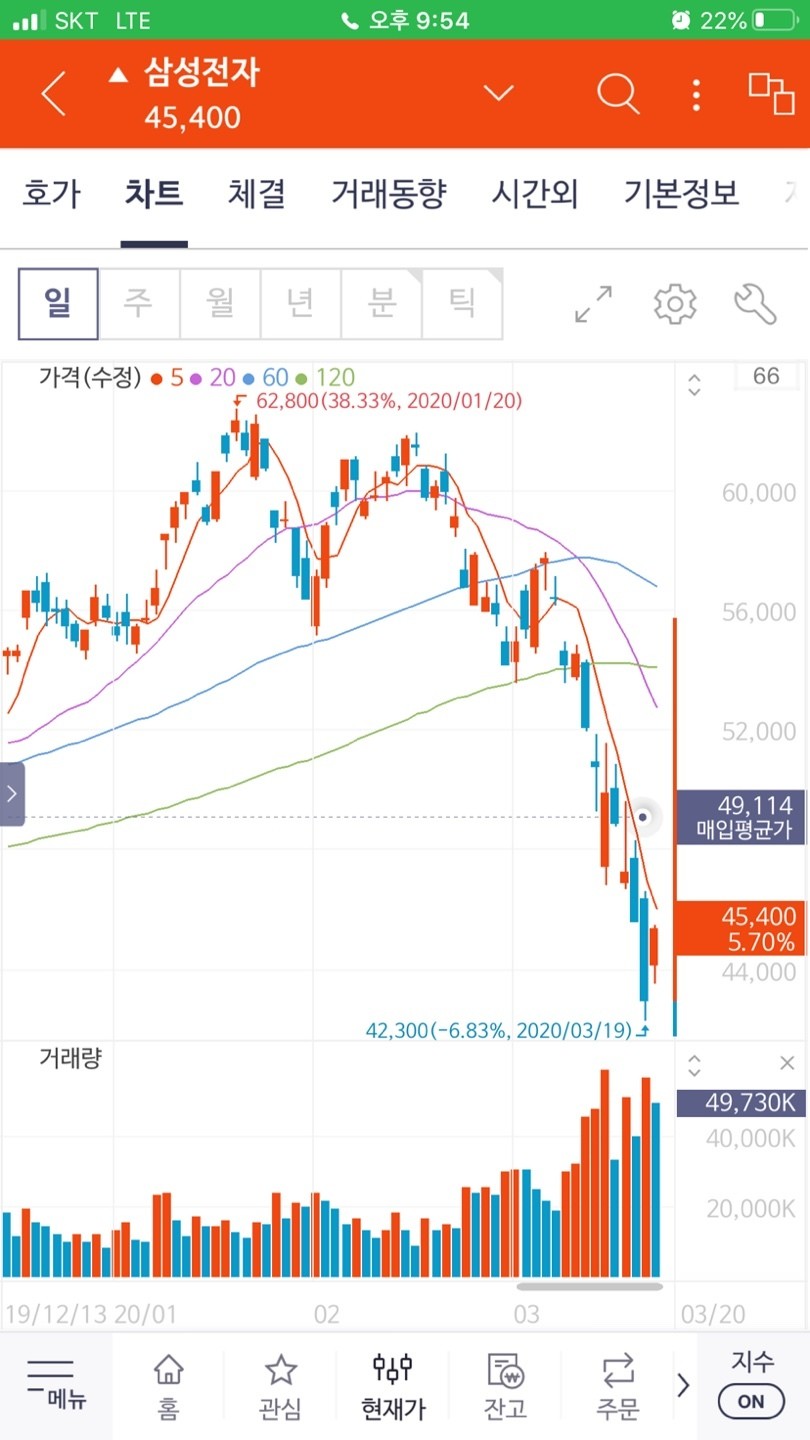Open the more options menu
Viewport: 810px width, 1440px height.
tap(695, 93)
